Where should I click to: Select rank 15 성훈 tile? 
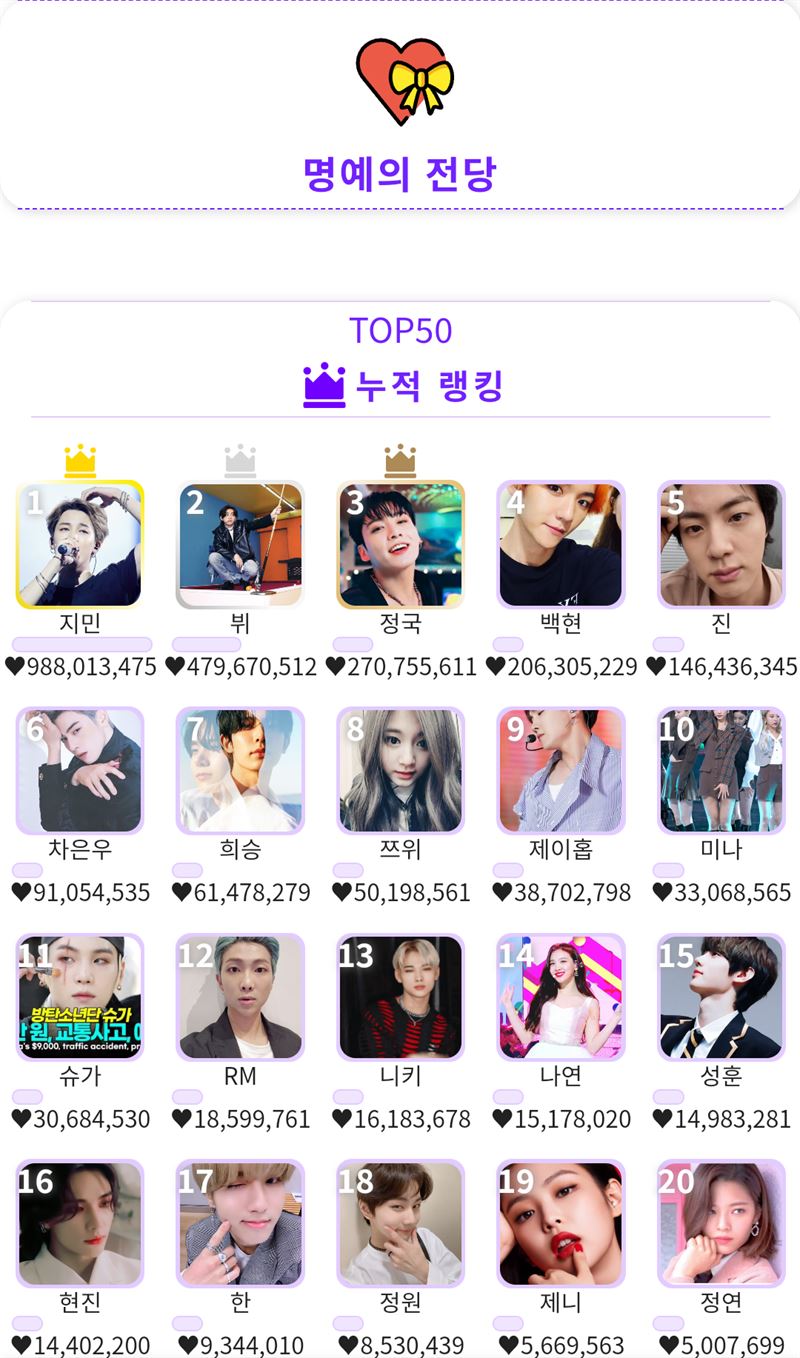coord(721,998)
